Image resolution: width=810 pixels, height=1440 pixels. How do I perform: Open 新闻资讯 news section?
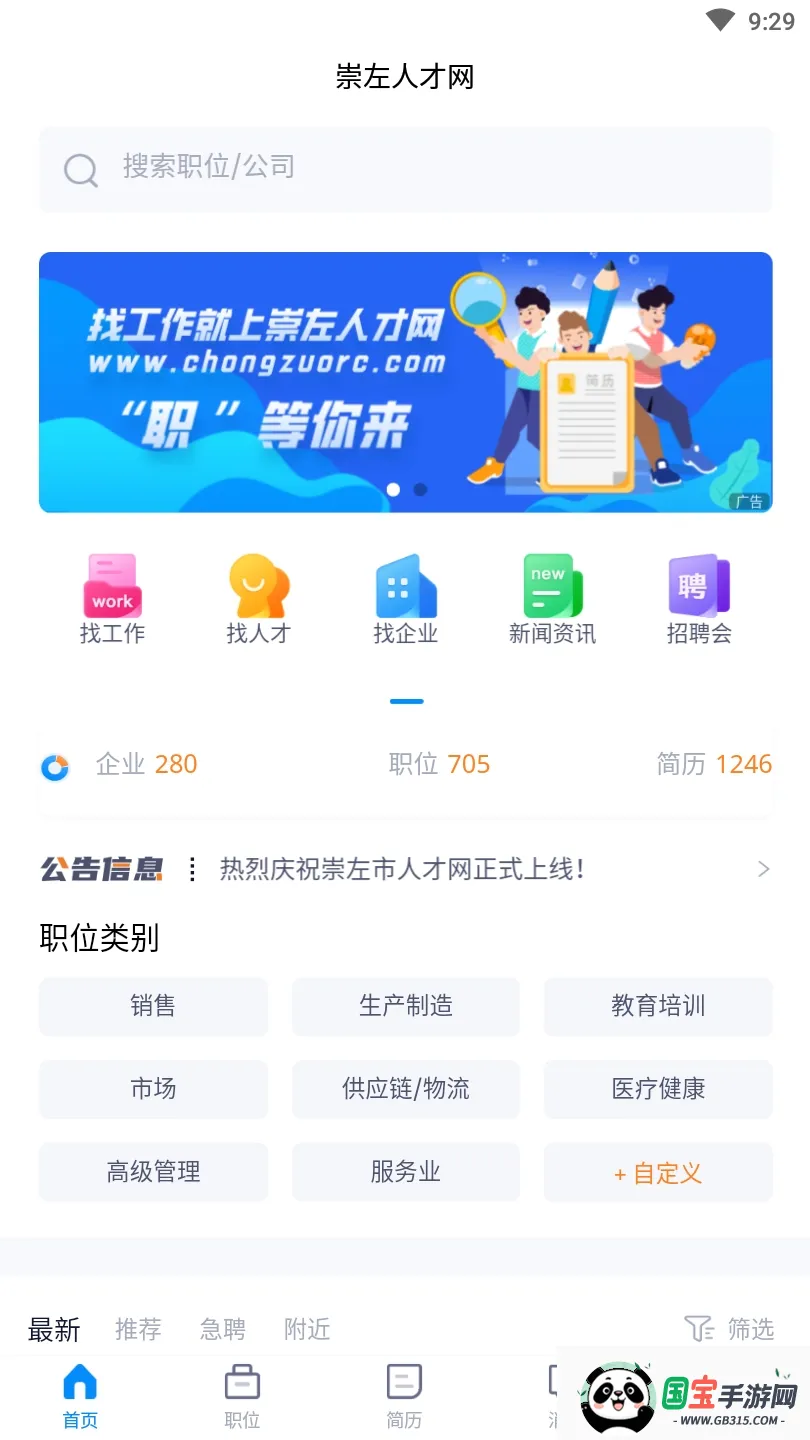point(552,600)
